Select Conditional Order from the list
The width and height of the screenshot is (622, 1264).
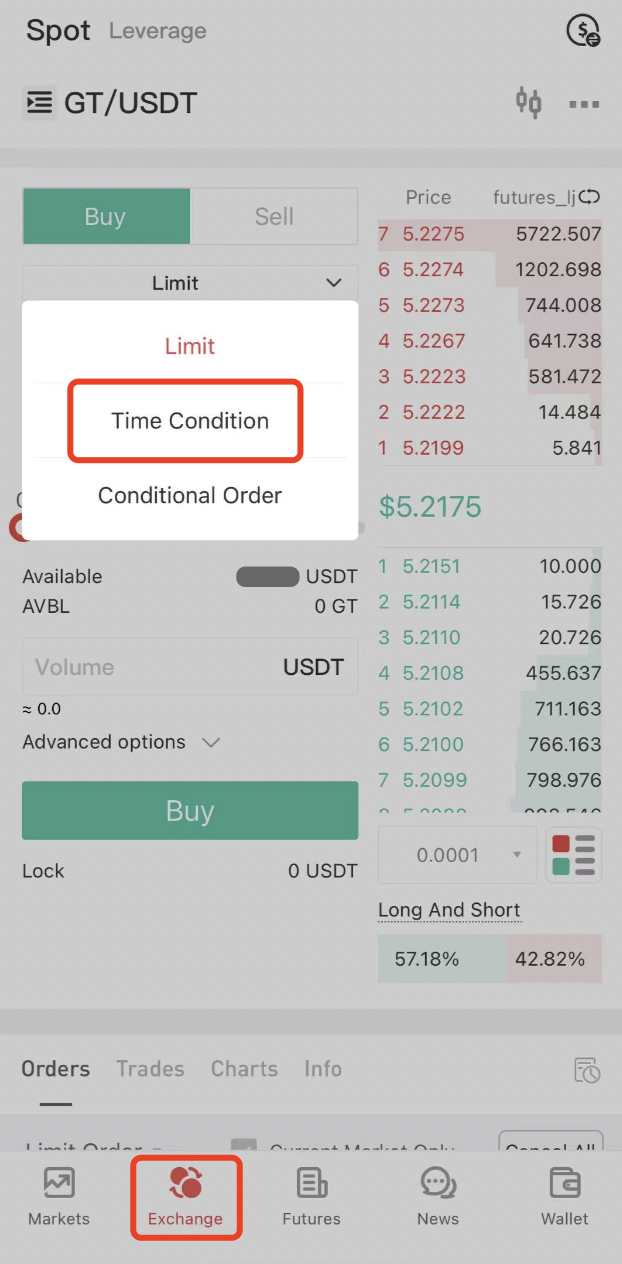tap(189, 496)
